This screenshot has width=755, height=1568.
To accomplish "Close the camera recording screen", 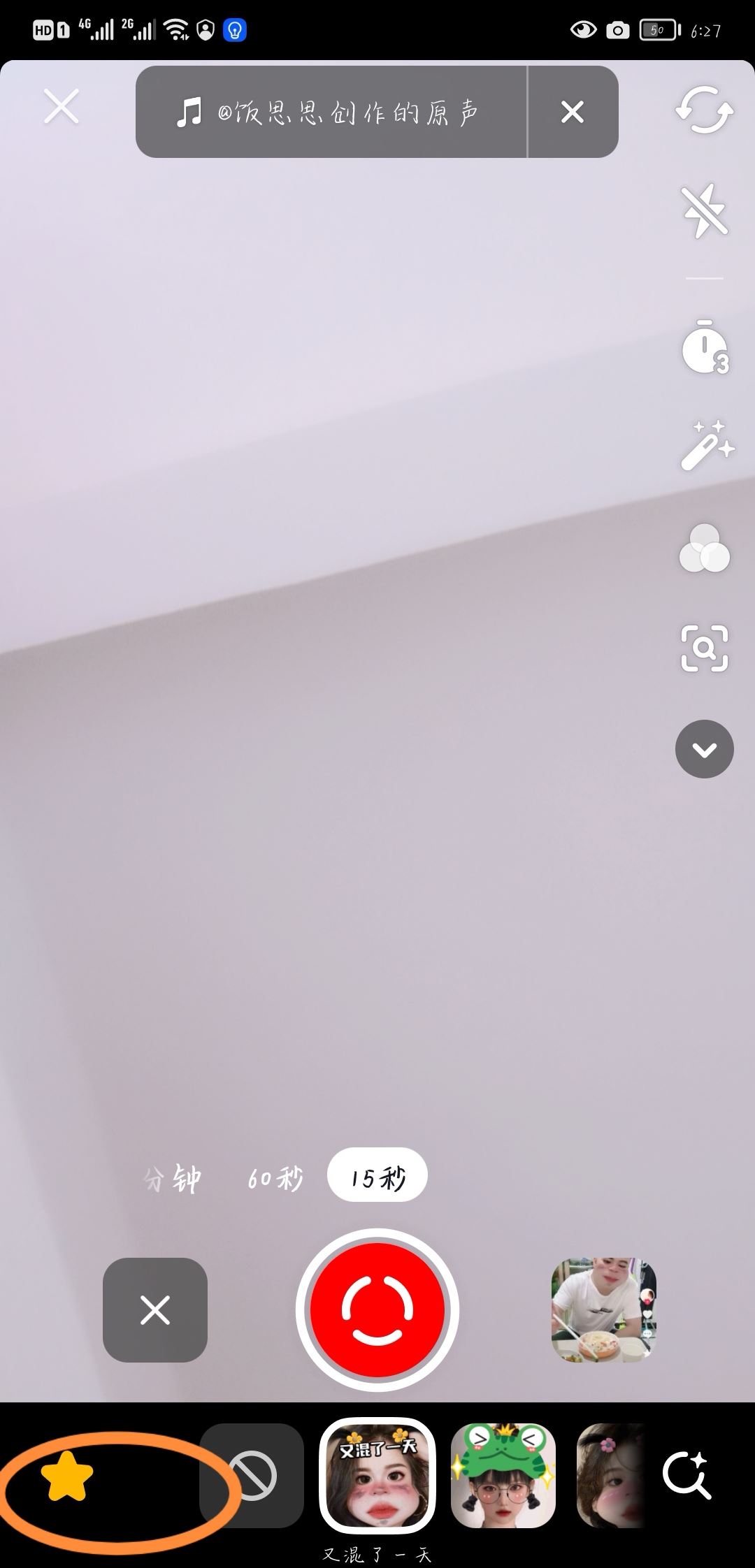I will coord(62,107).
